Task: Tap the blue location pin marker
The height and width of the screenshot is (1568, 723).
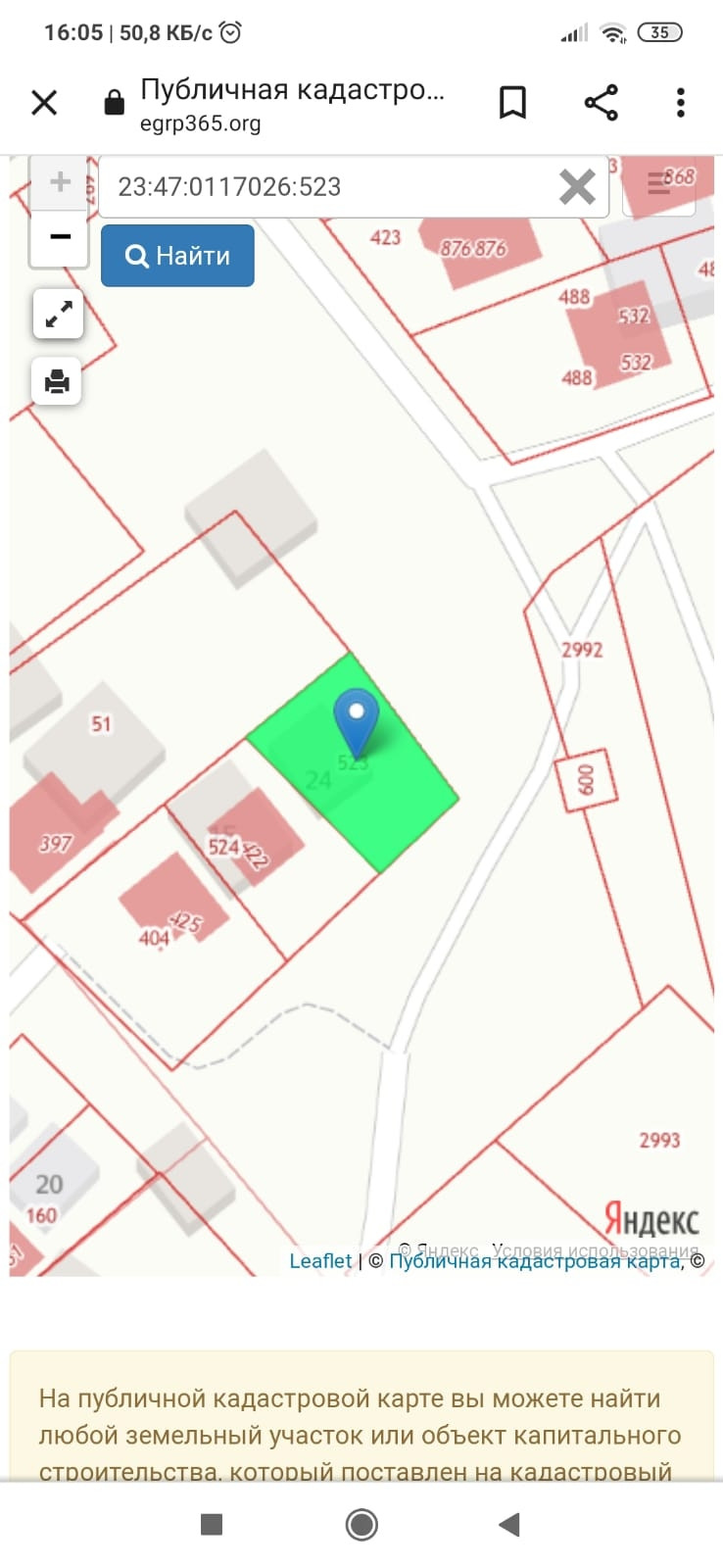Action: [357, 722]
